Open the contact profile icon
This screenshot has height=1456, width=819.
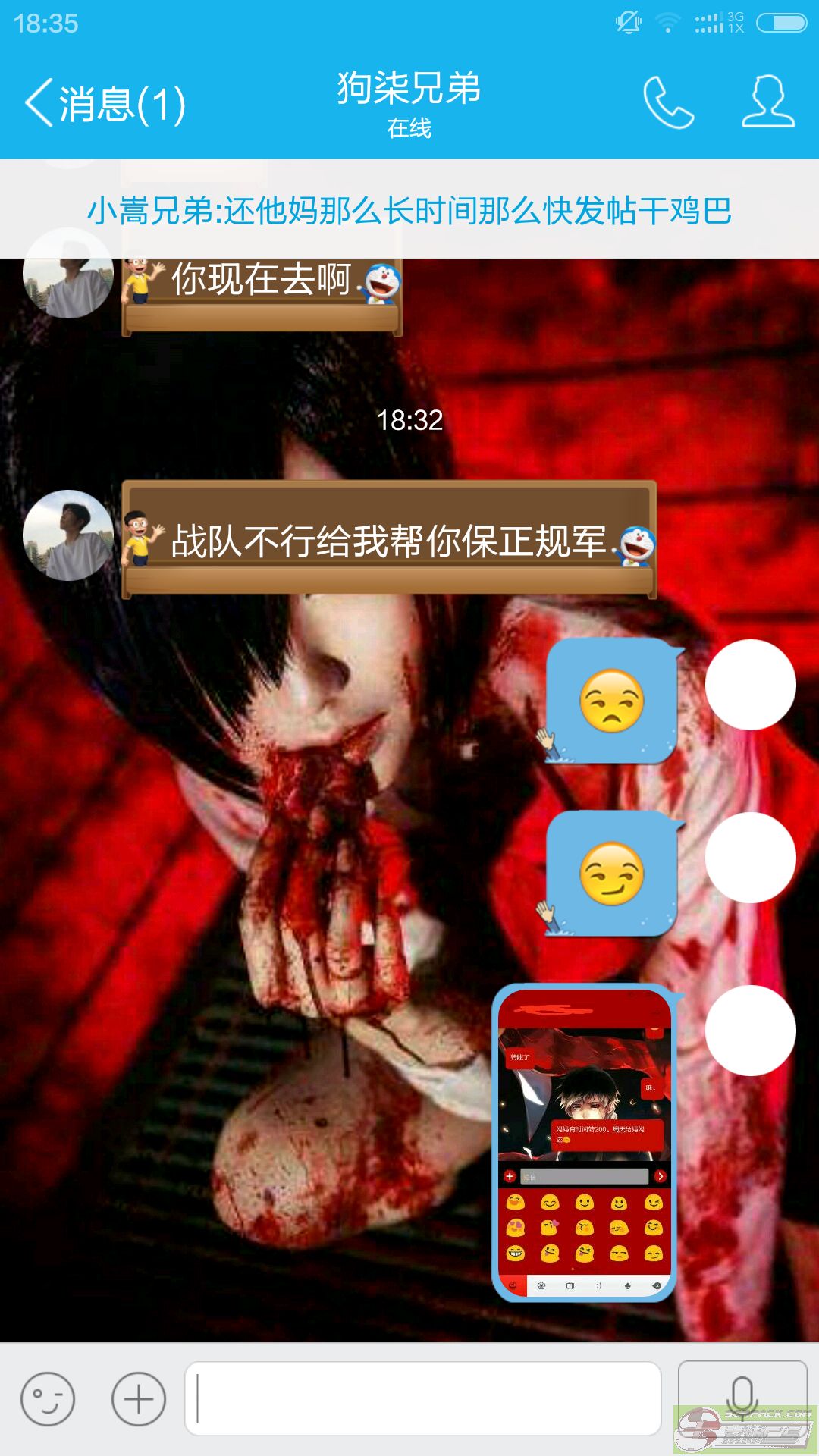click(x=767, y=102)
